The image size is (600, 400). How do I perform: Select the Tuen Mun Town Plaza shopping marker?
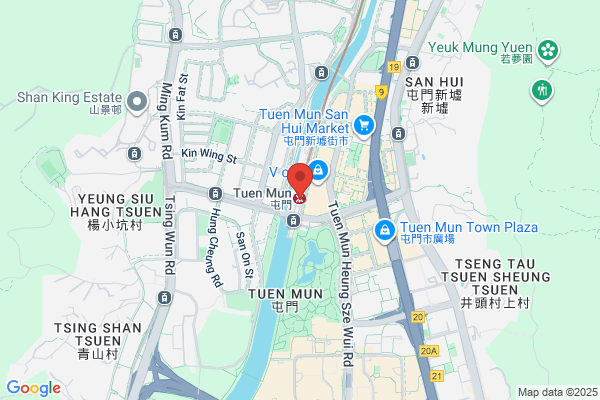click(x=385, y=231)
